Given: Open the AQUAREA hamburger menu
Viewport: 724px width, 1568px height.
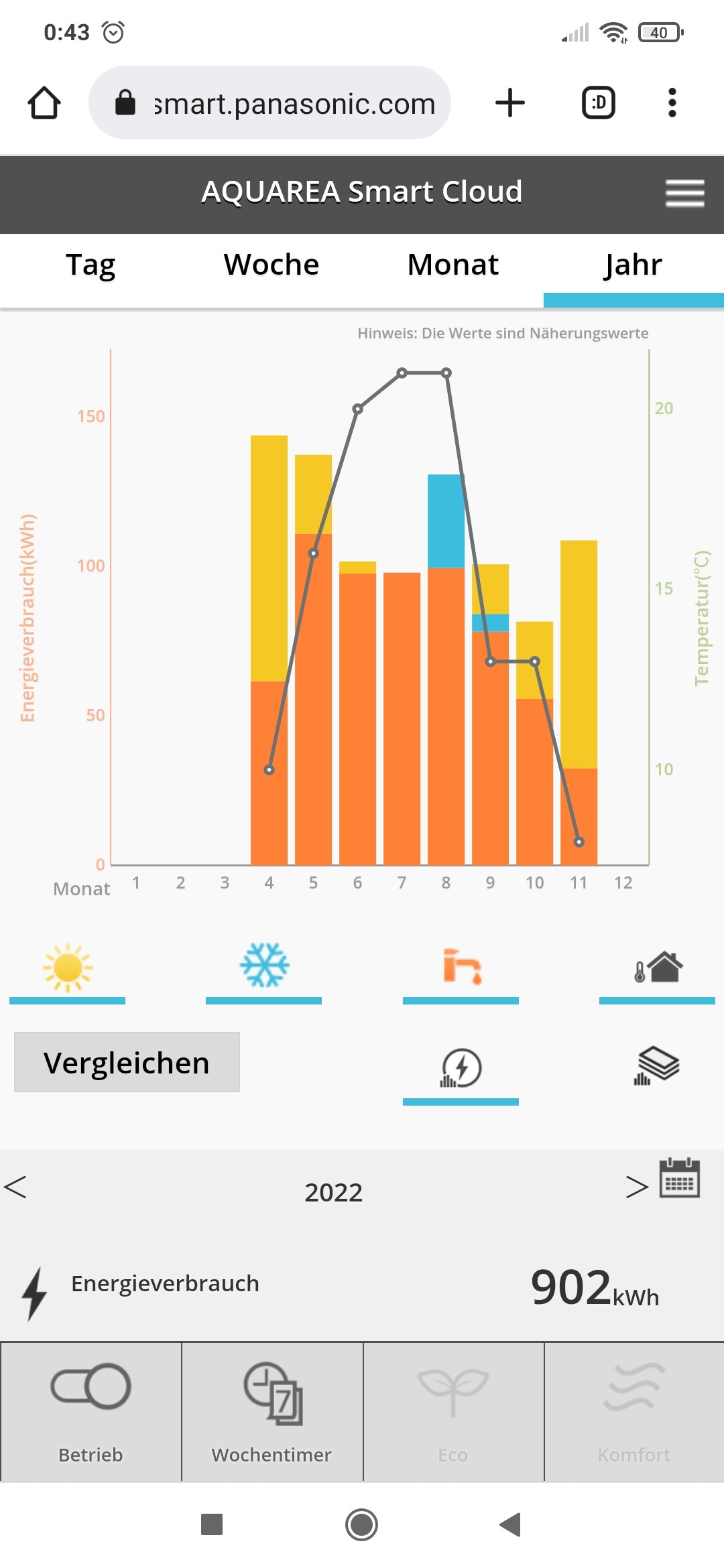Looking at the screenshot, I should [x=684, y=194].
